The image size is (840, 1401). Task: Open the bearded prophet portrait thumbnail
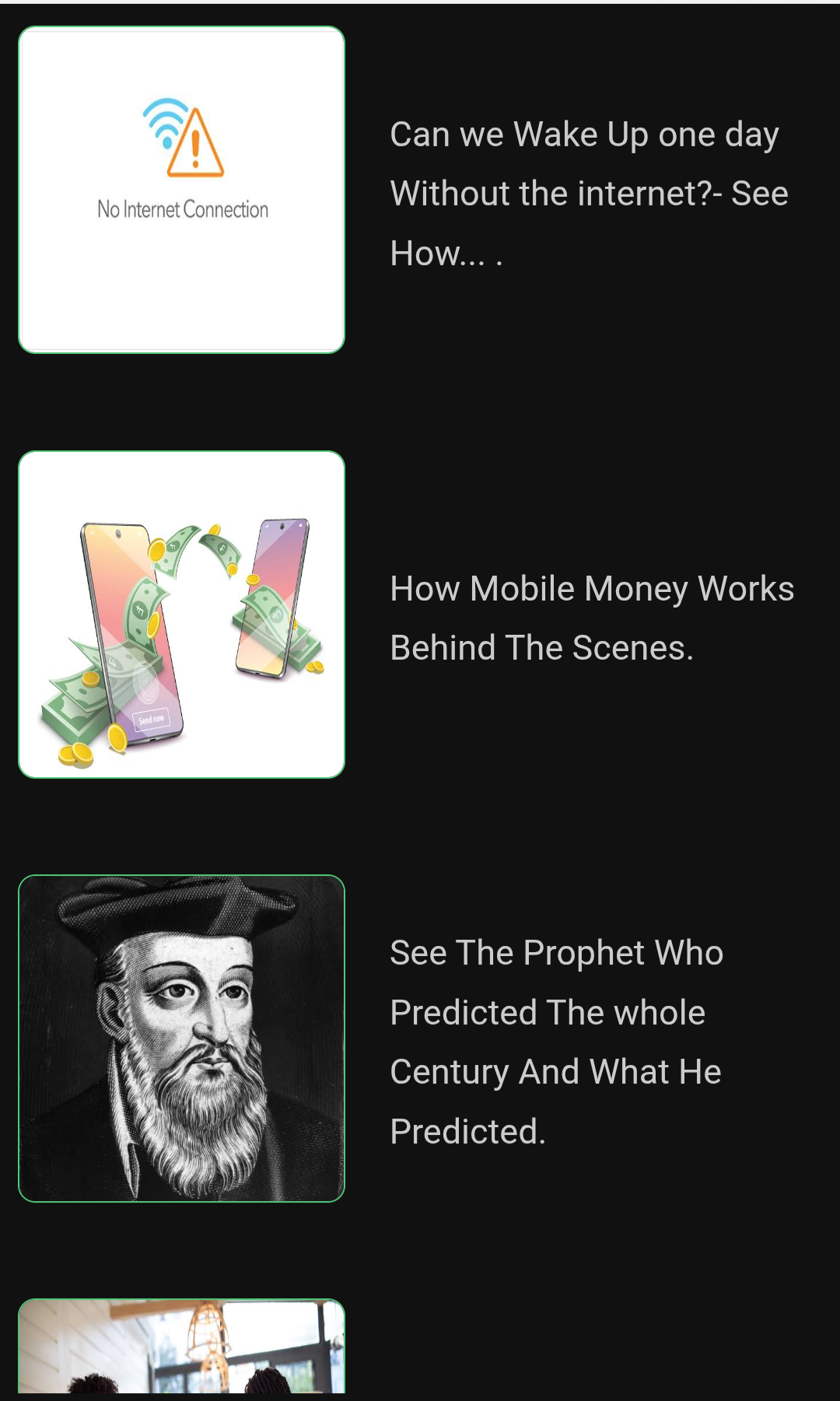(x=181, y=1038)
